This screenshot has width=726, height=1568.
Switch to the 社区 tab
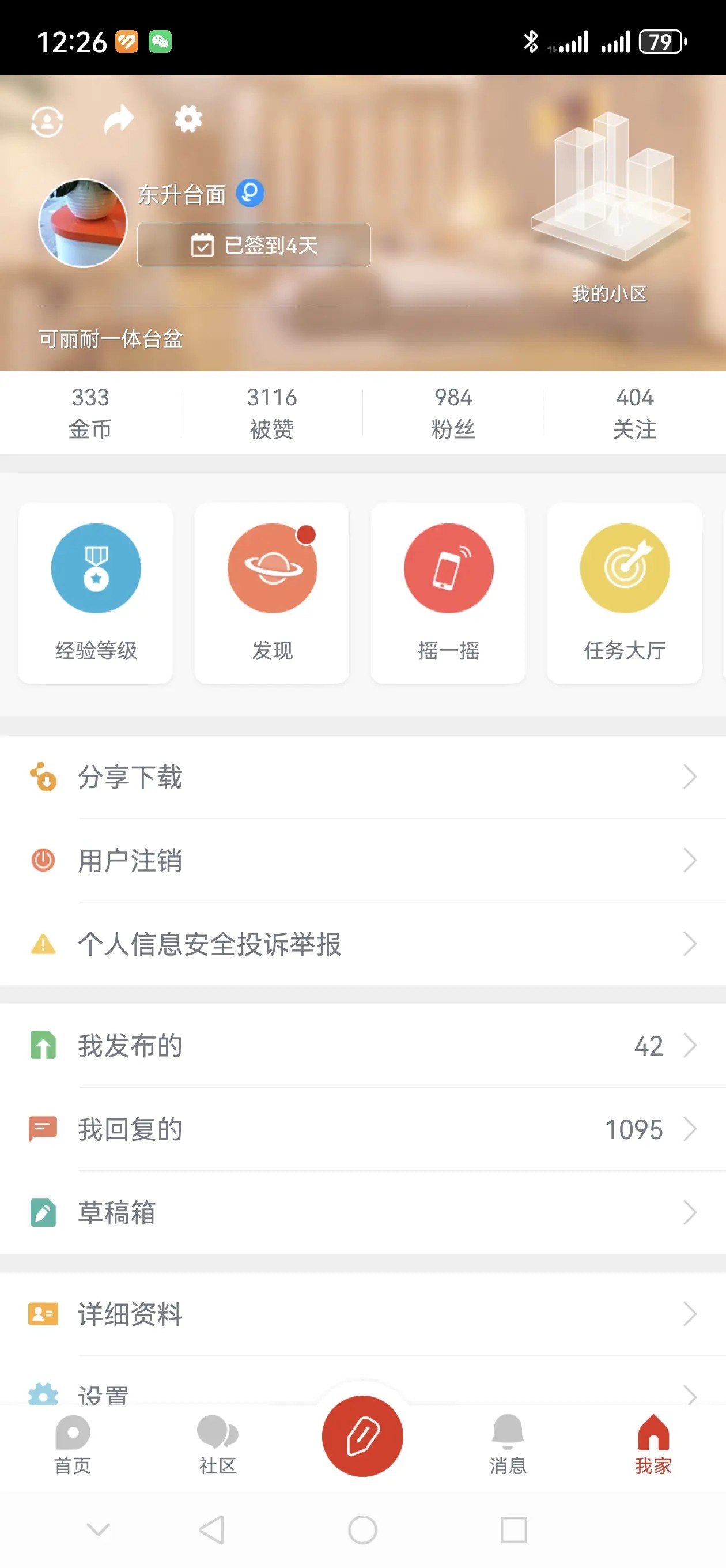coord(217,1445)
